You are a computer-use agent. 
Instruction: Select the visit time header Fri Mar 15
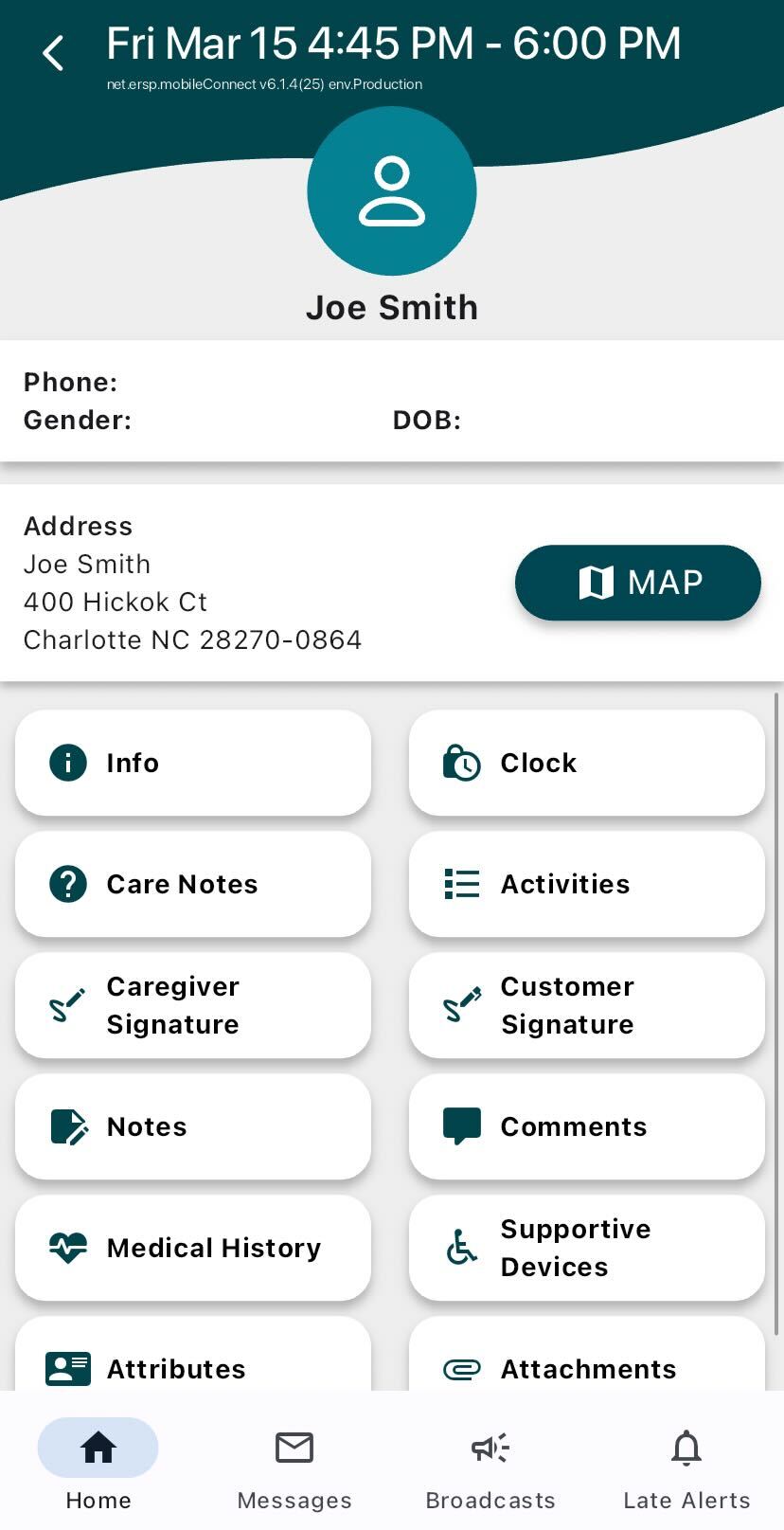pos(392,43)
